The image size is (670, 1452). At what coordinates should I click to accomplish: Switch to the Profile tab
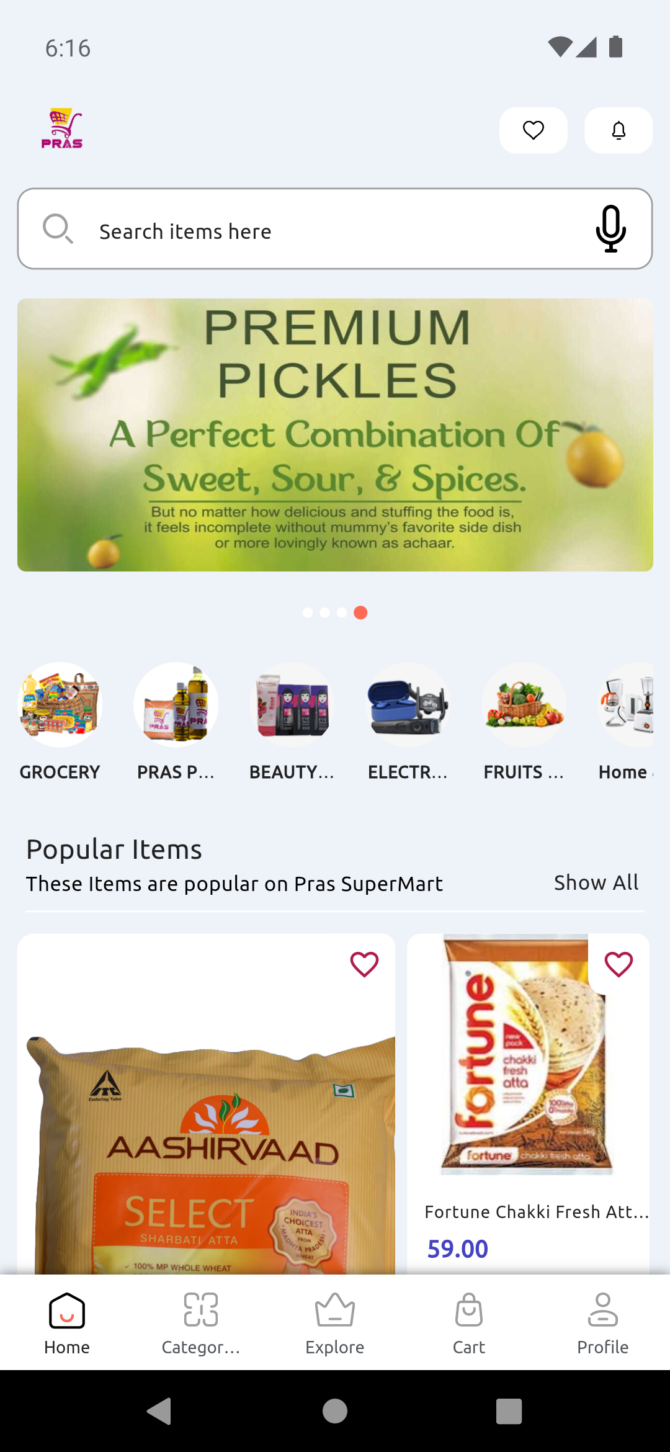tap(603, 1322)
